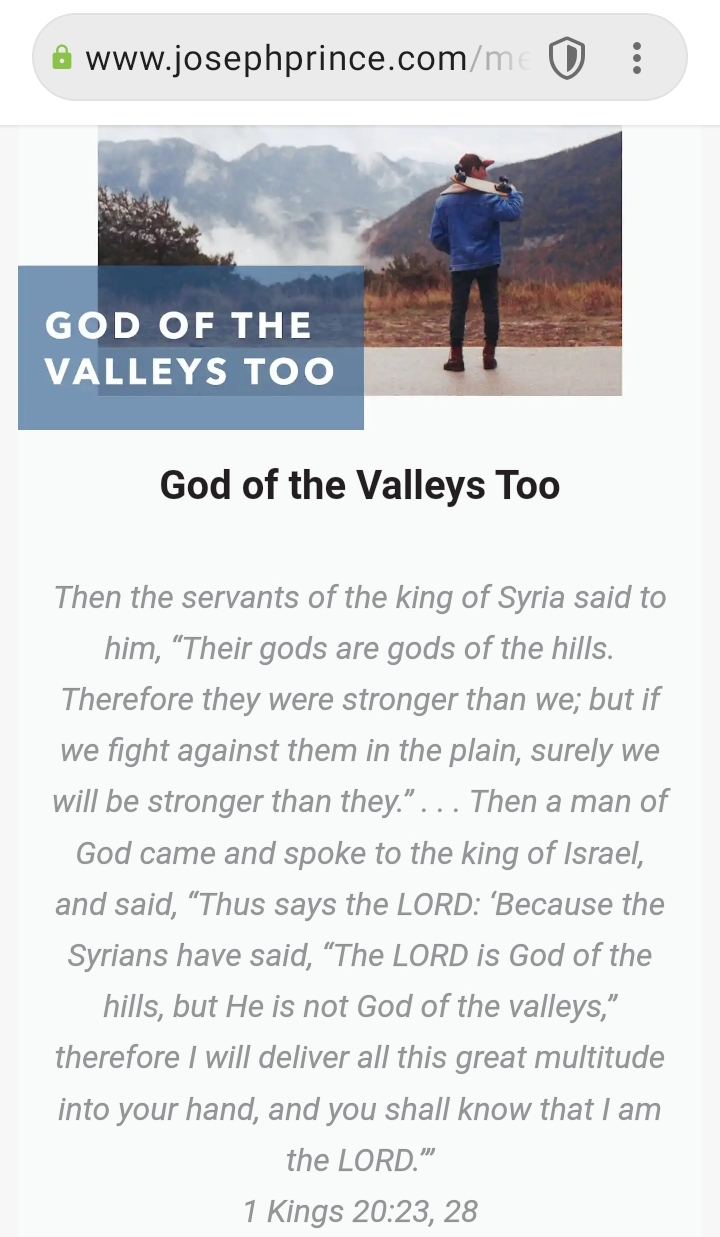Viewport: 720px width, 1237px height.
Task: Open the browser overflow menu
Action: 636,59
